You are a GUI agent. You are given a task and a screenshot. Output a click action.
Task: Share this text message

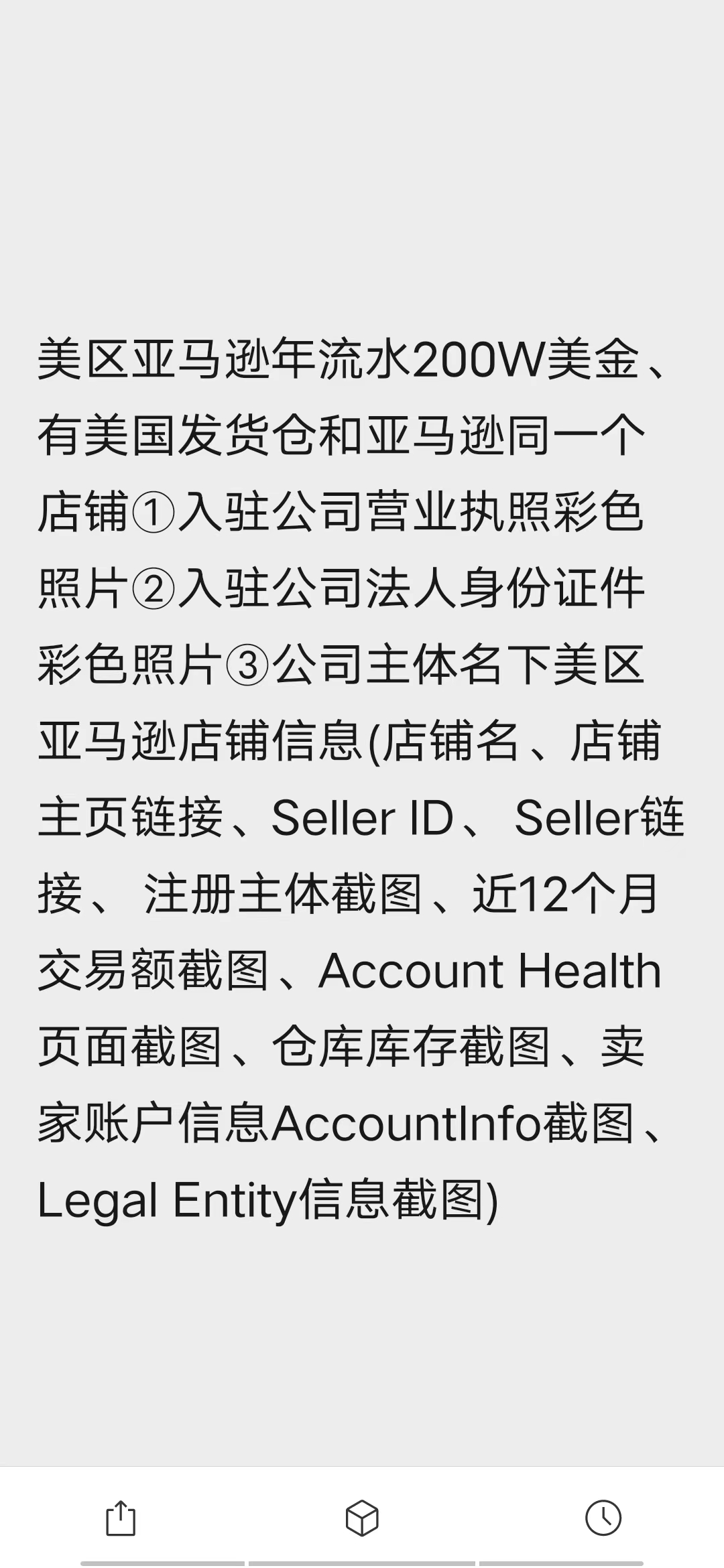click(x=121, y=1518)
